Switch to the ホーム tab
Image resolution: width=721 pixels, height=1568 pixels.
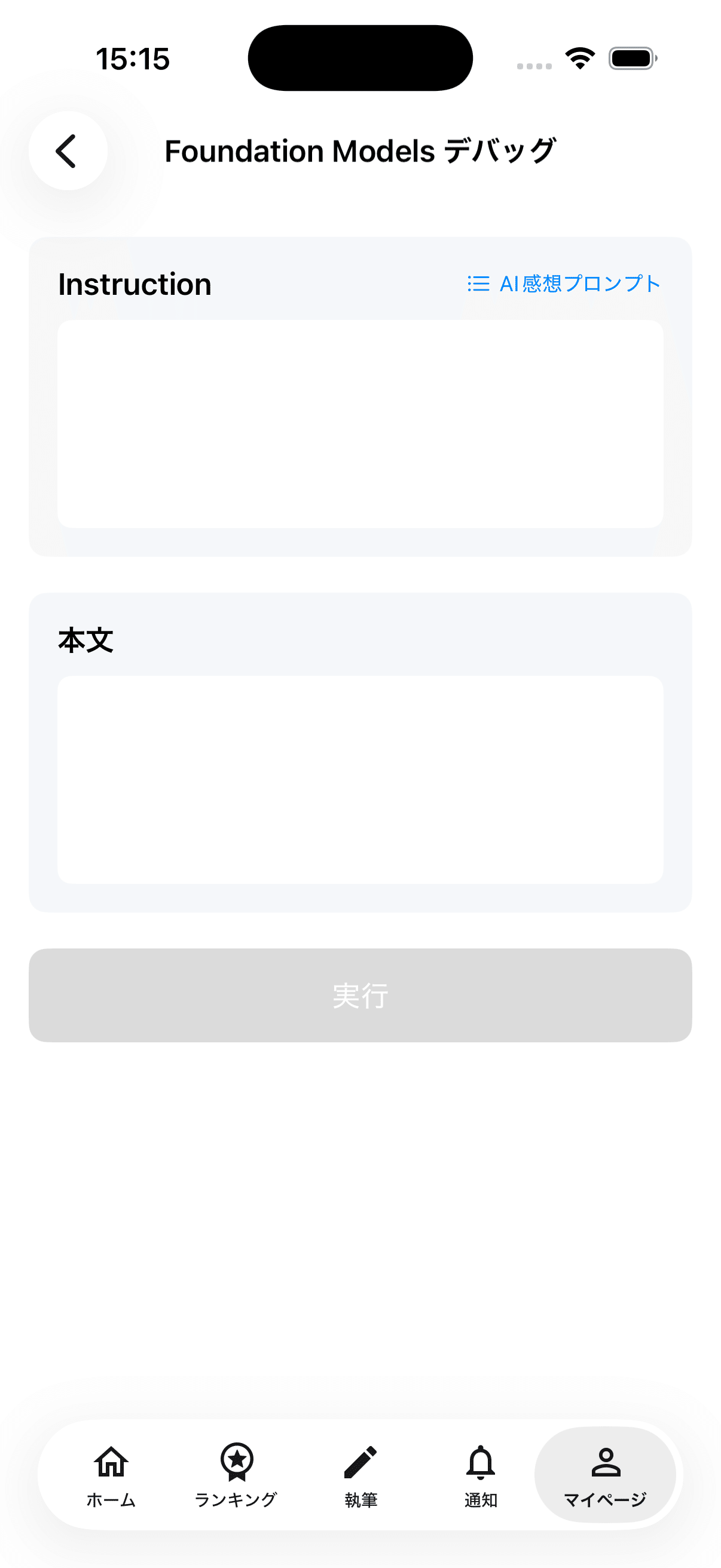coord(111,1474)
